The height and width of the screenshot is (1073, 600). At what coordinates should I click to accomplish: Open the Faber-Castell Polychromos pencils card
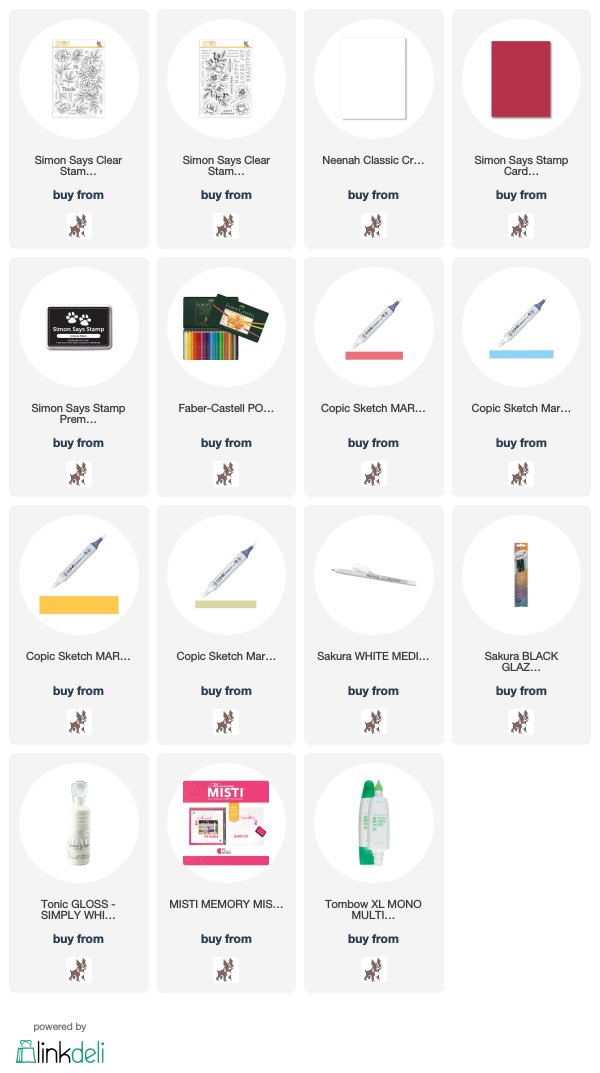pos(226,377)
